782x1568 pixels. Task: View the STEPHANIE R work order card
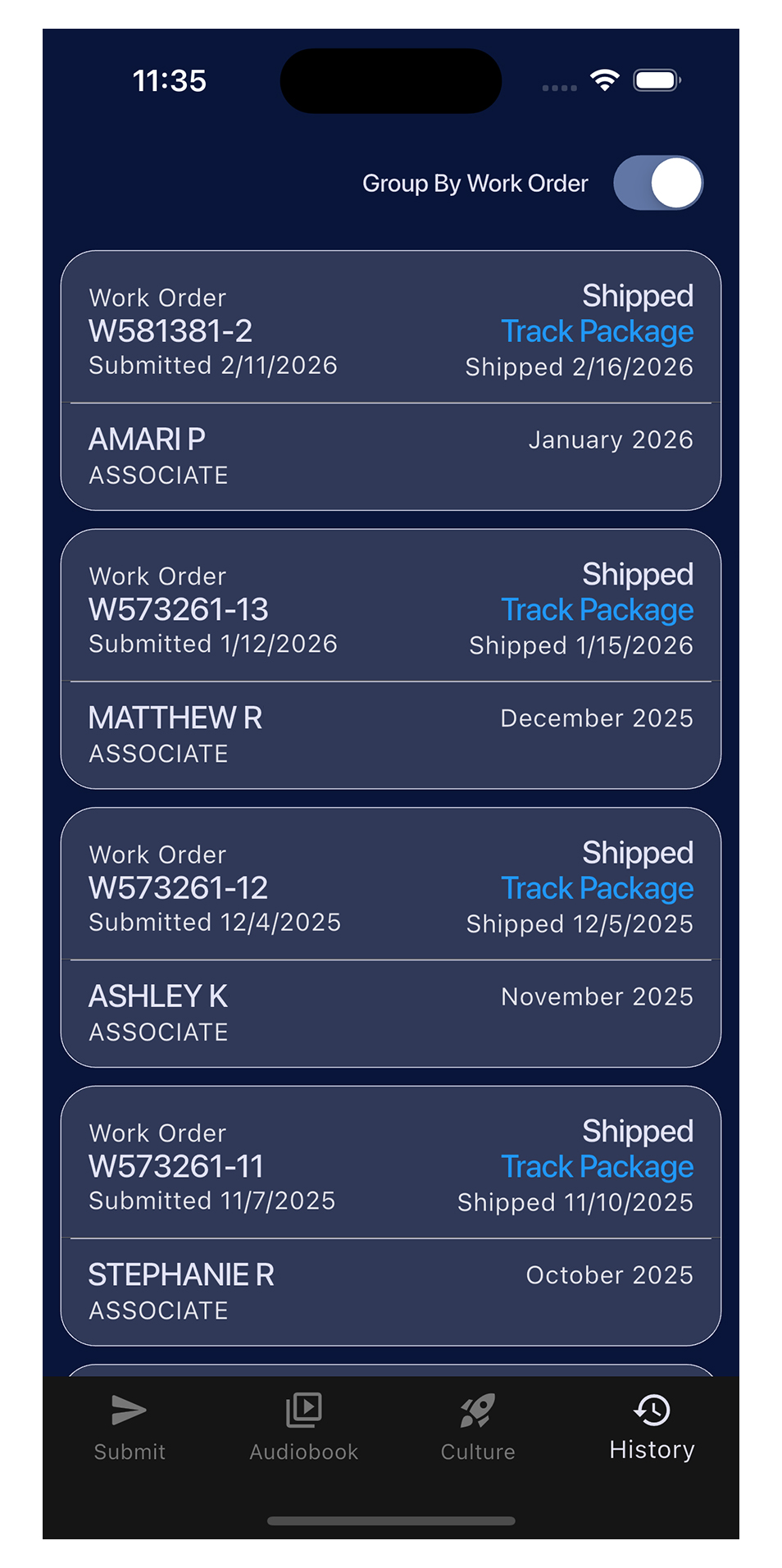tap(390, 1292)
